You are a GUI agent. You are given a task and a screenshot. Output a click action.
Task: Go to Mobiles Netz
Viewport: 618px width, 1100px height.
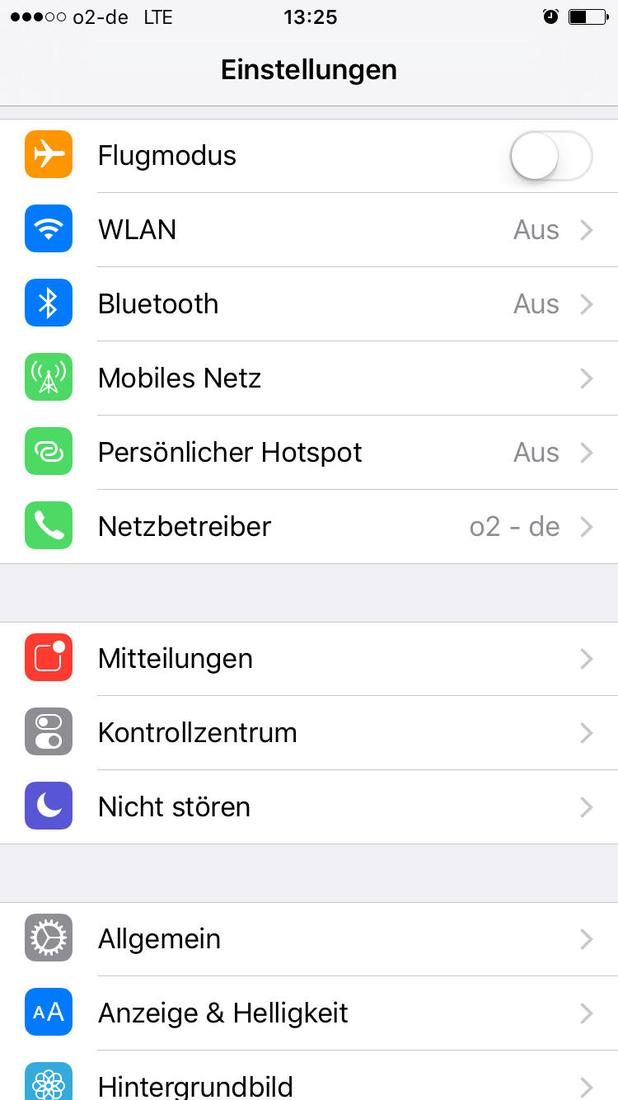[309, 378]
